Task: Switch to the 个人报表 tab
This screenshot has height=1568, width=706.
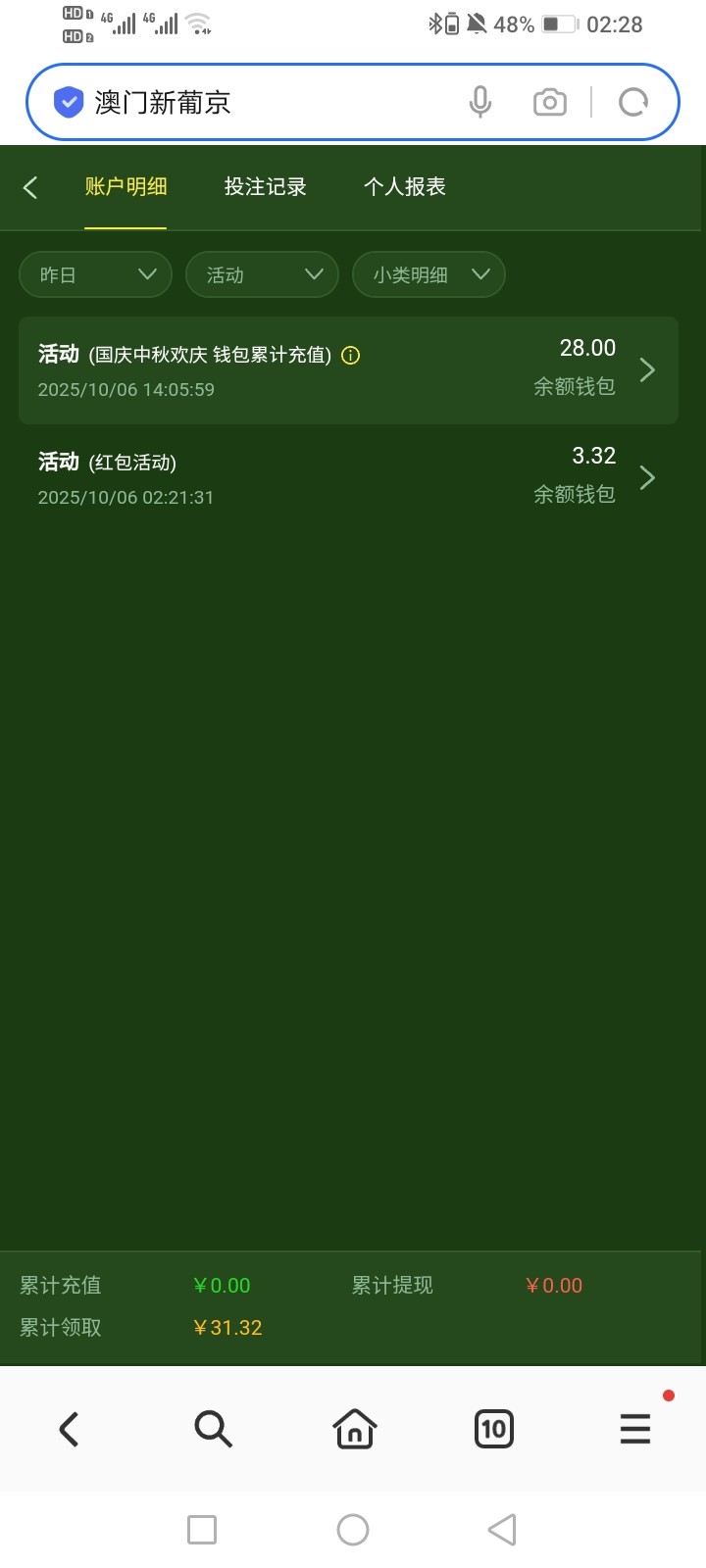Action: 406,187
